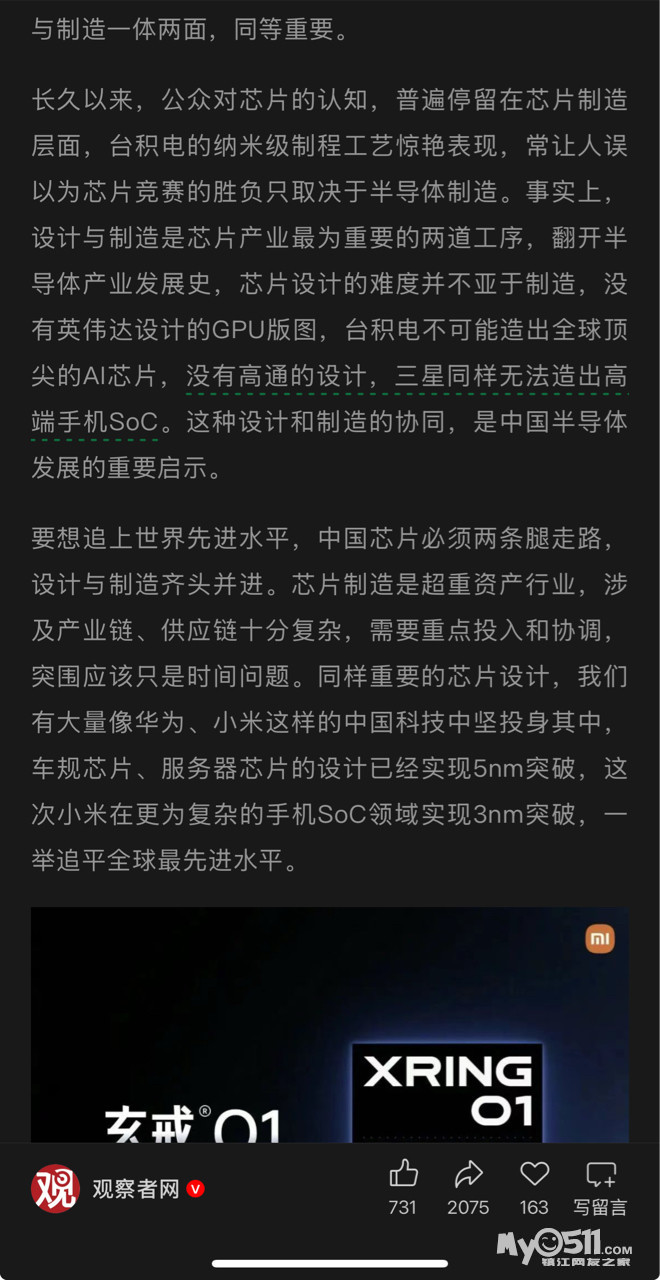660x1280 pixels.
Task: Open 观察者网 account profile
Action: pyautogui.click(x=135, y=1189)
